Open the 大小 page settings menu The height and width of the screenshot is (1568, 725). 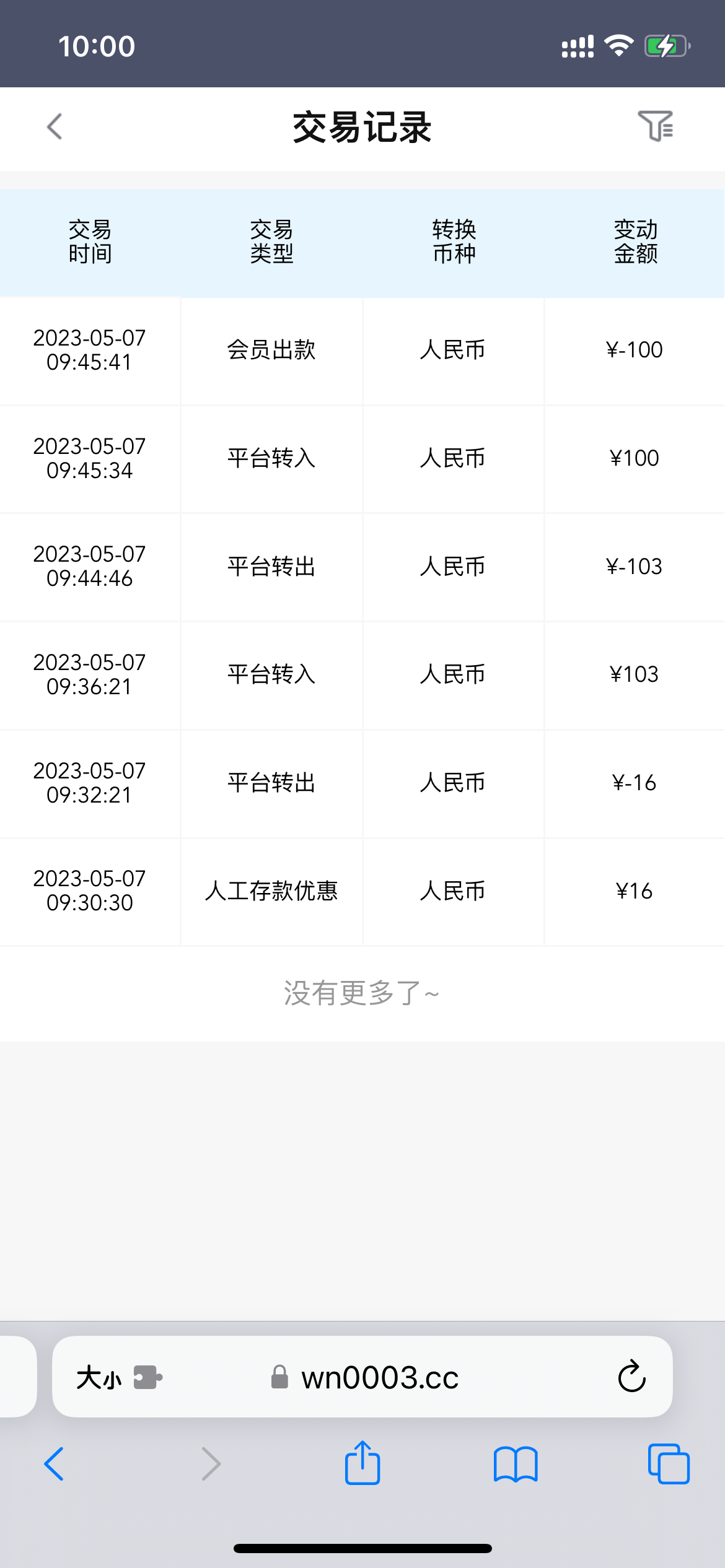(99, 1378)
